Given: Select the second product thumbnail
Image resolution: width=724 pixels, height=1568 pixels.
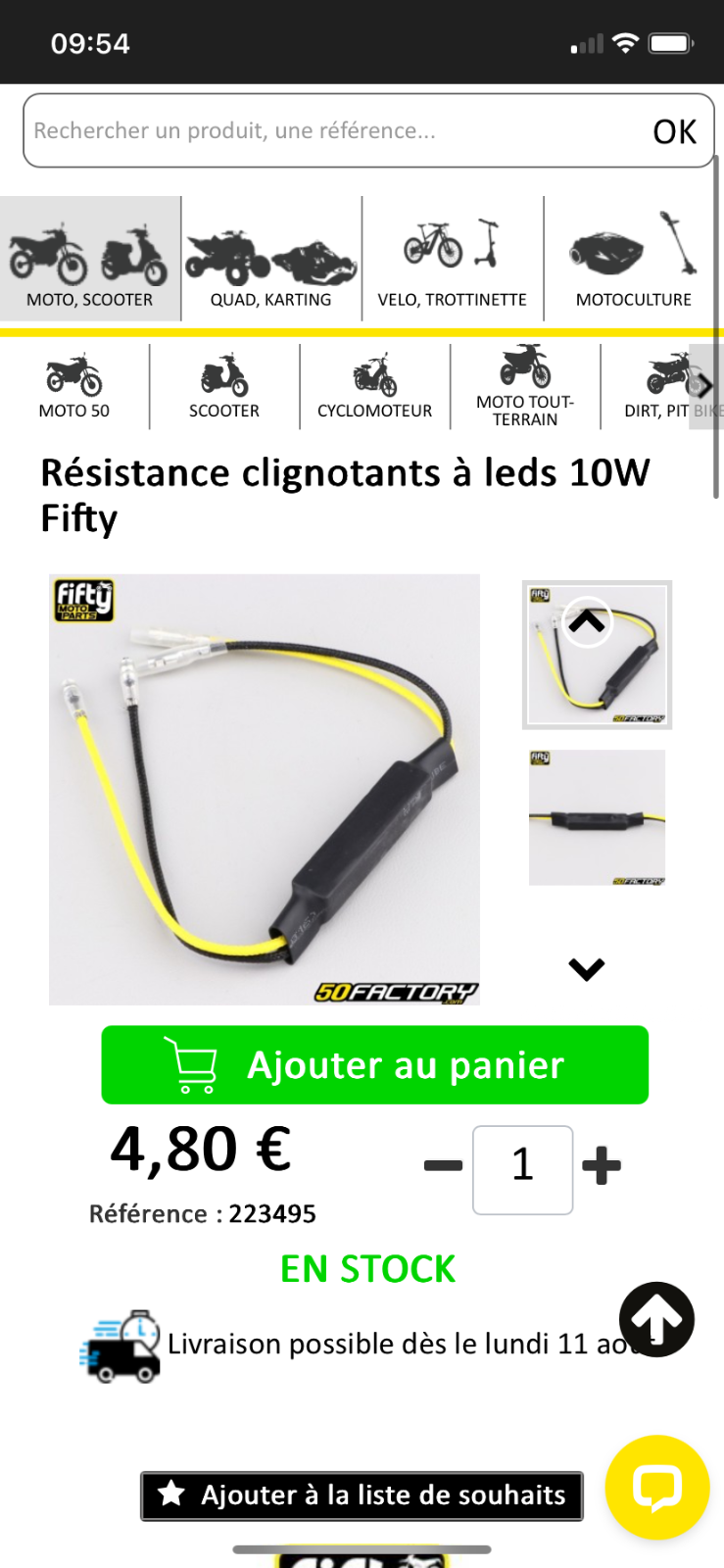Looking at the screenshot, I should point(597,817).
